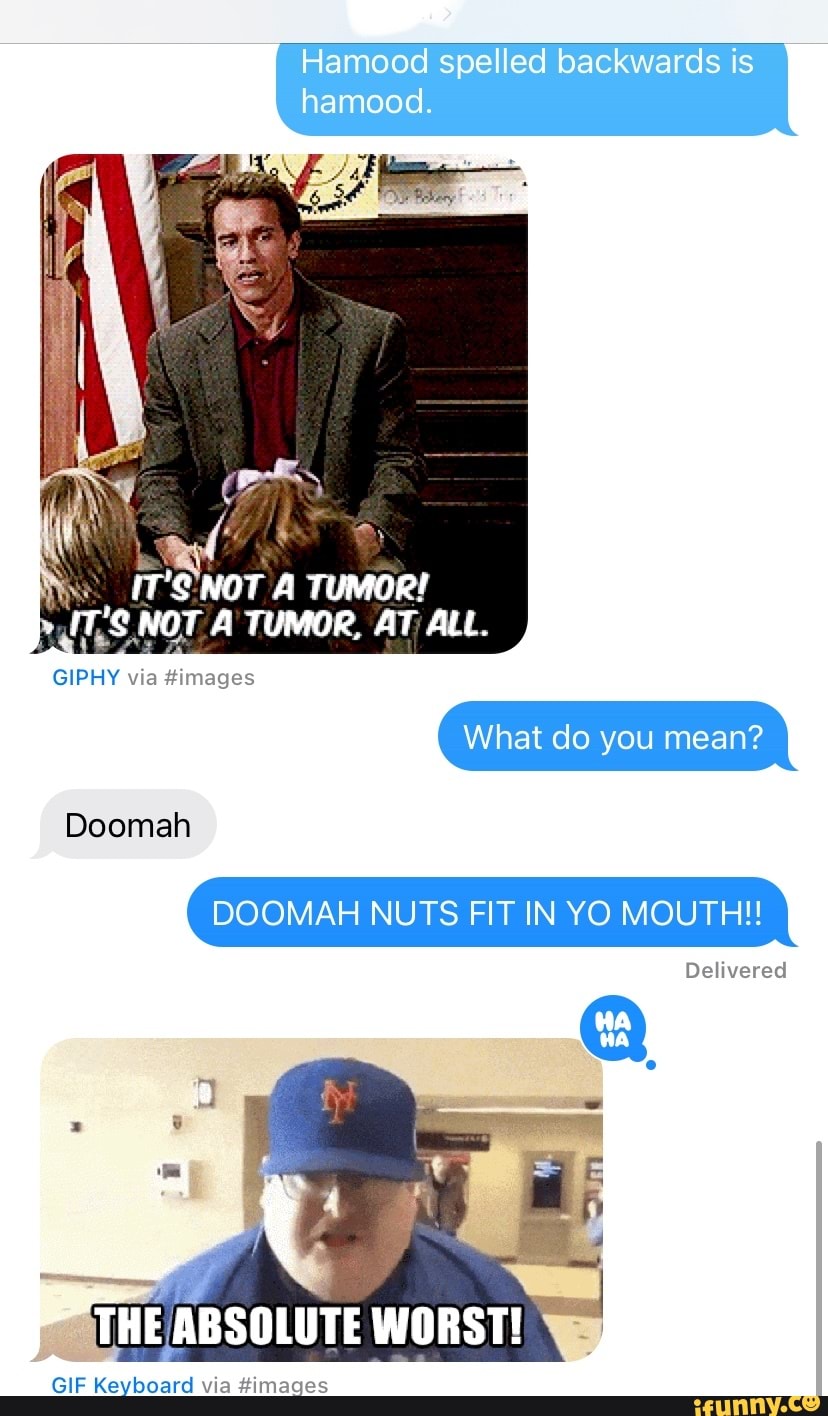Screen dimensions: 828x1416
Task: Open the Arnold 'It's not a tumor' GIF
Action: pos(283,404)
